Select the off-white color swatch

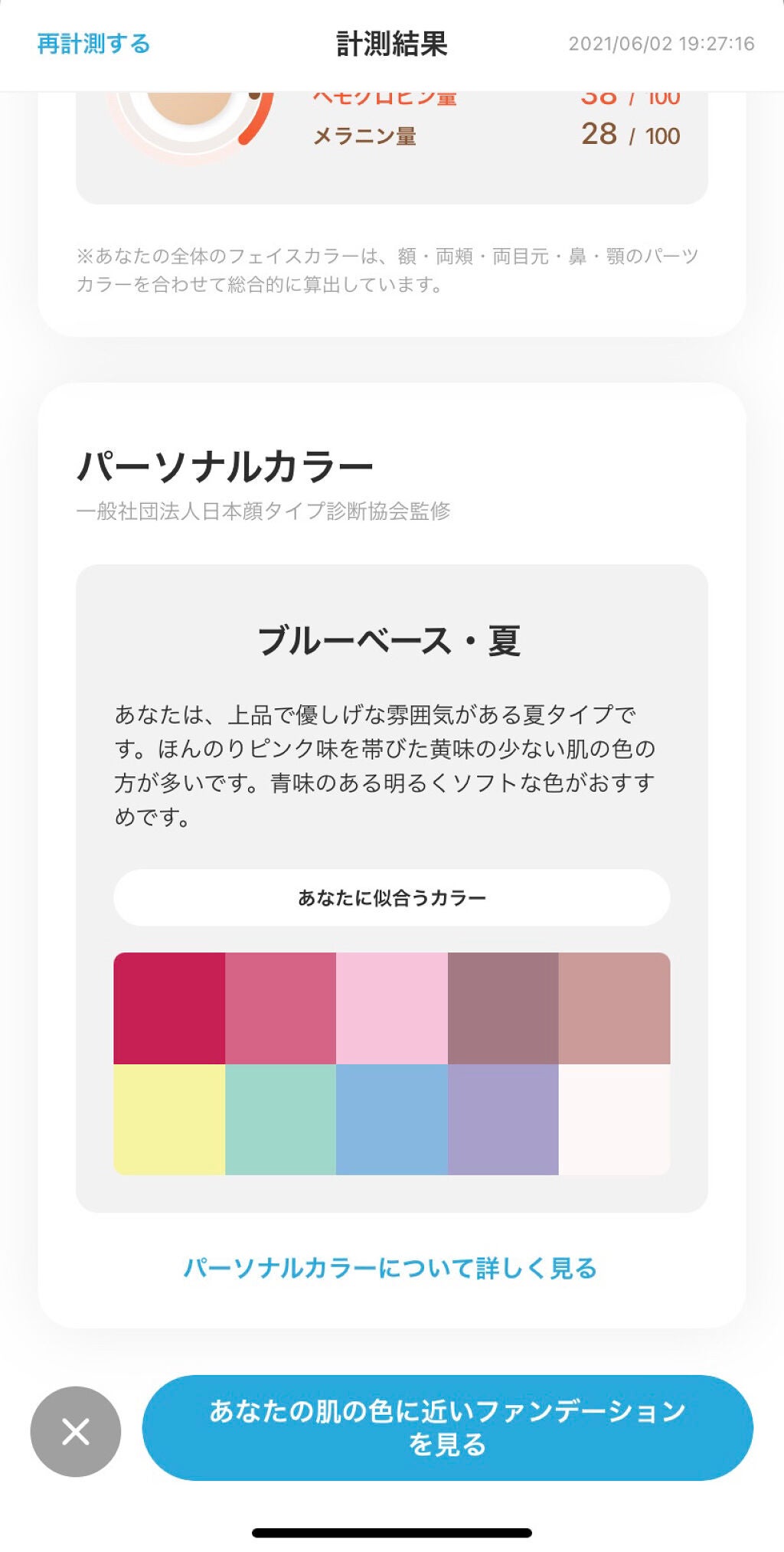coord(615,1119)
